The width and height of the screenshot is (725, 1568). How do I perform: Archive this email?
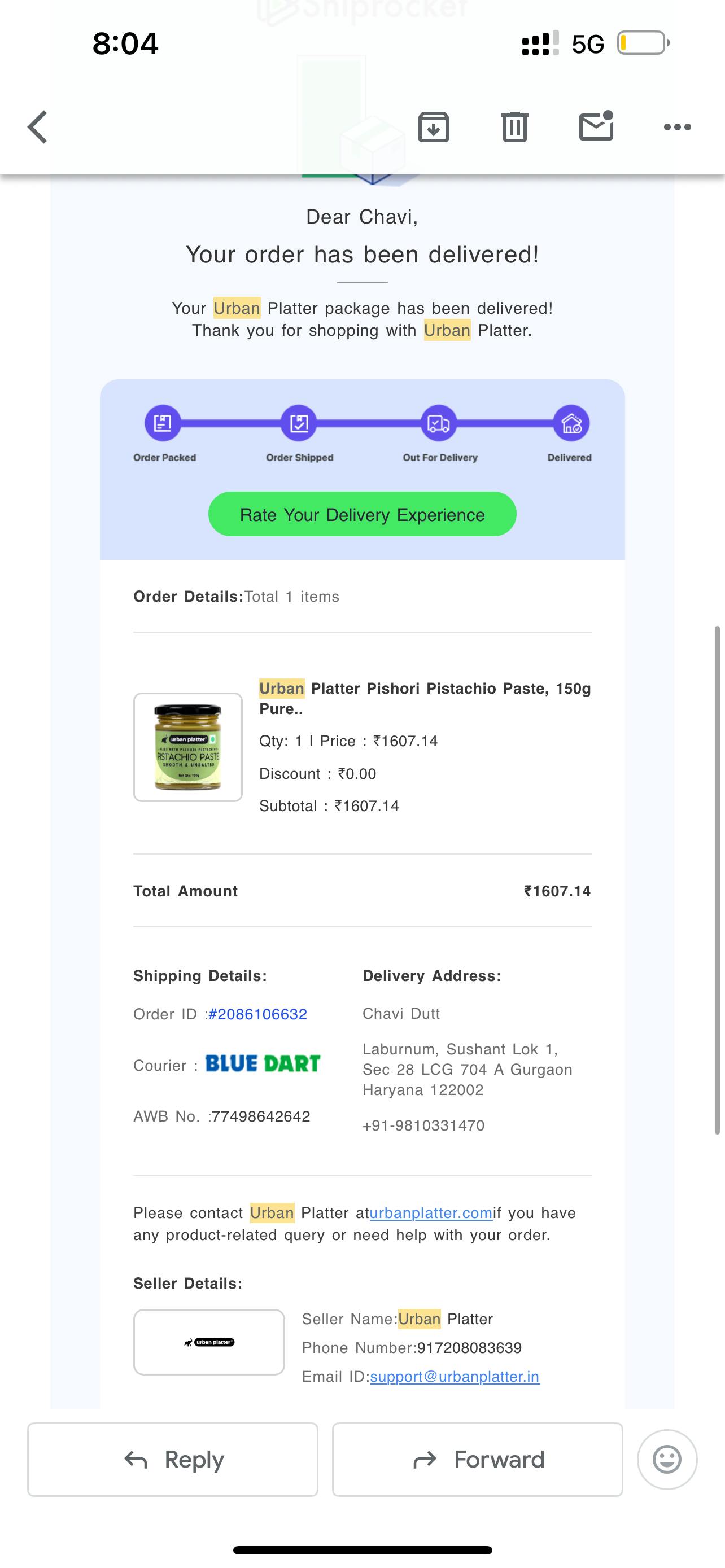(434, 127)
